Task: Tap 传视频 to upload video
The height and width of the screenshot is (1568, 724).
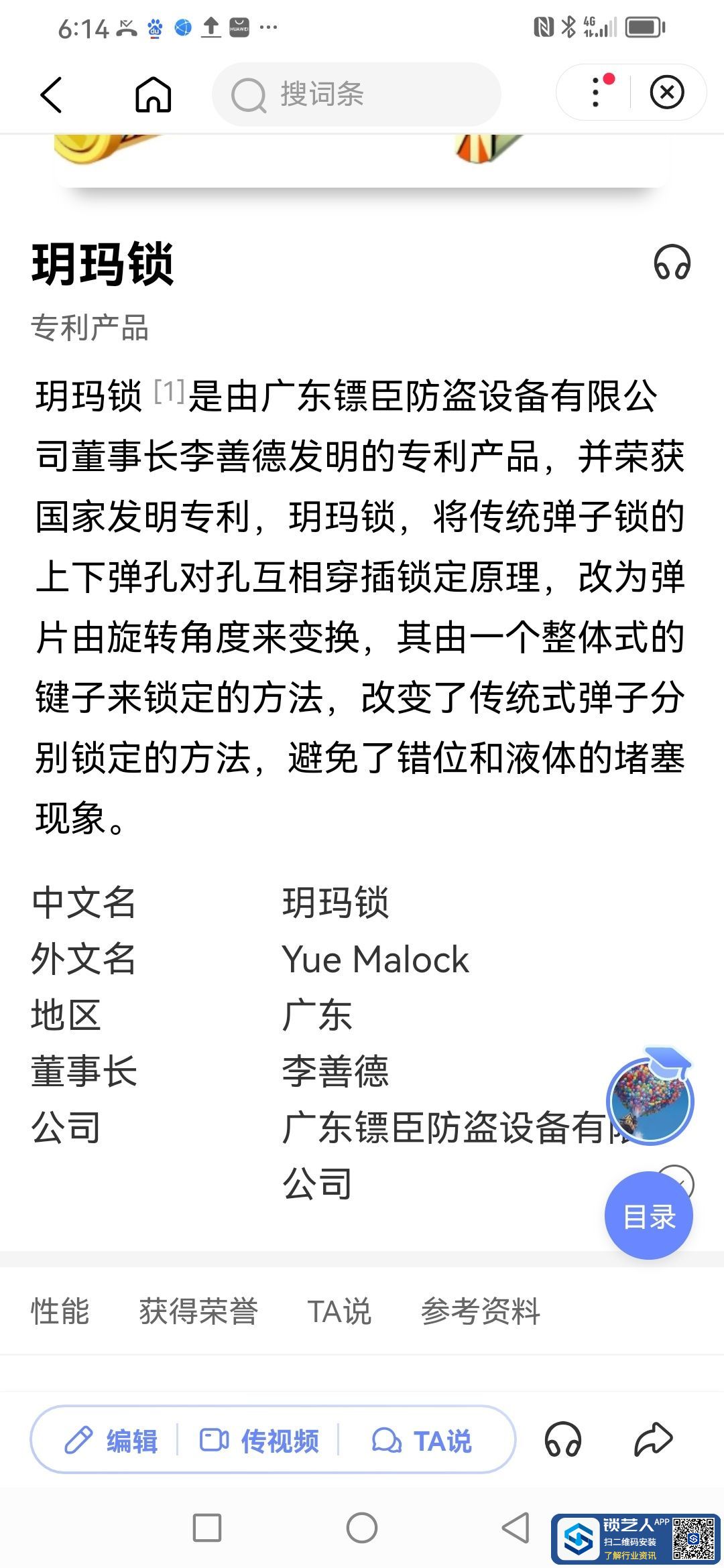Action: [x=259, y=1441]
